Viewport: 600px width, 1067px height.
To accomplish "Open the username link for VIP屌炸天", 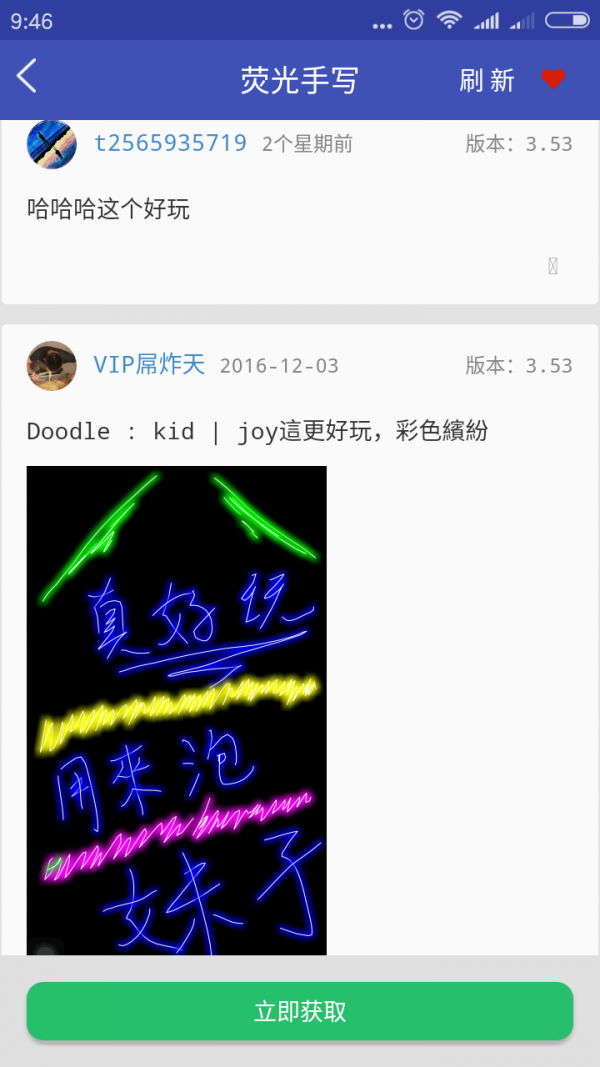I will [149, 365].
